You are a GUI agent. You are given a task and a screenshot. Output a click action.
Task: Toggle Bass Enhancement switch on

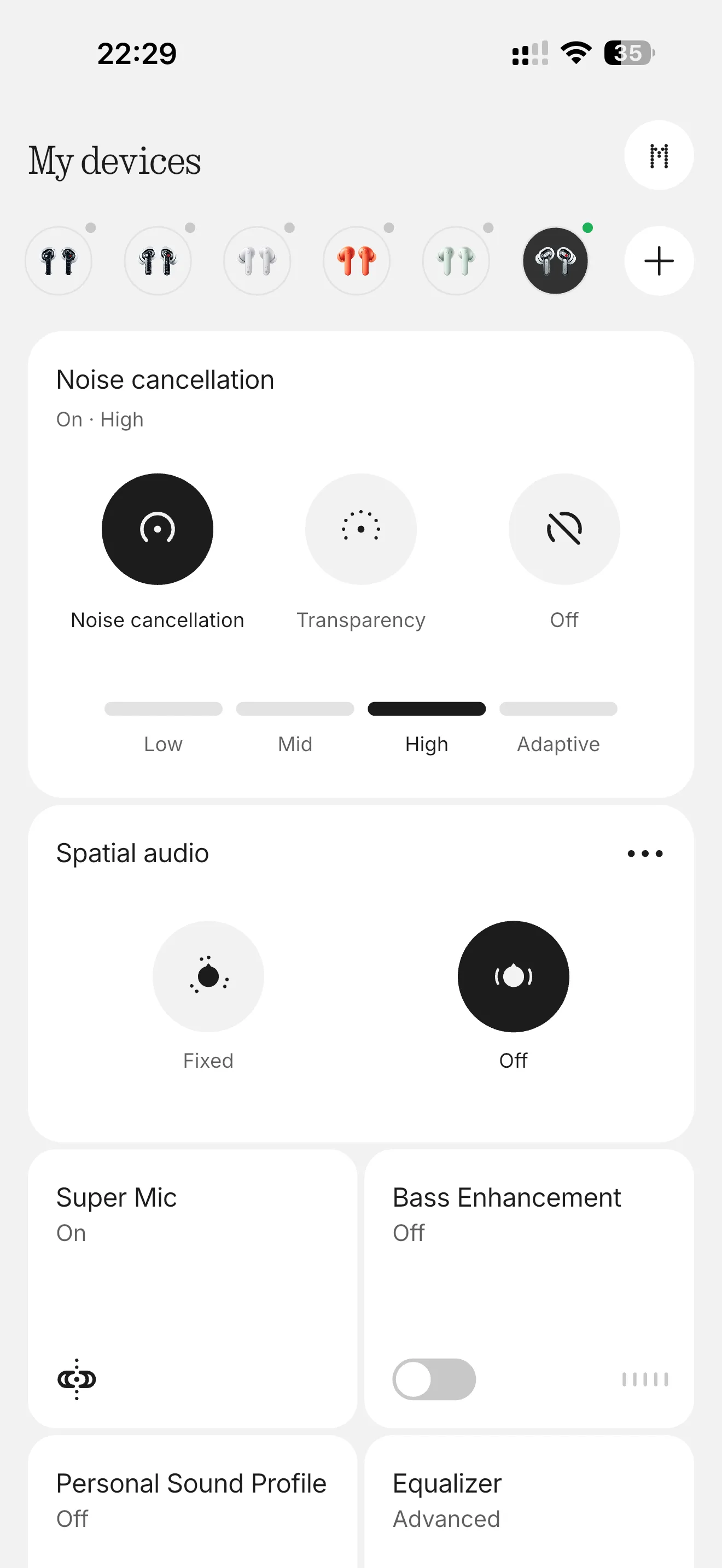click(434, 1379)
